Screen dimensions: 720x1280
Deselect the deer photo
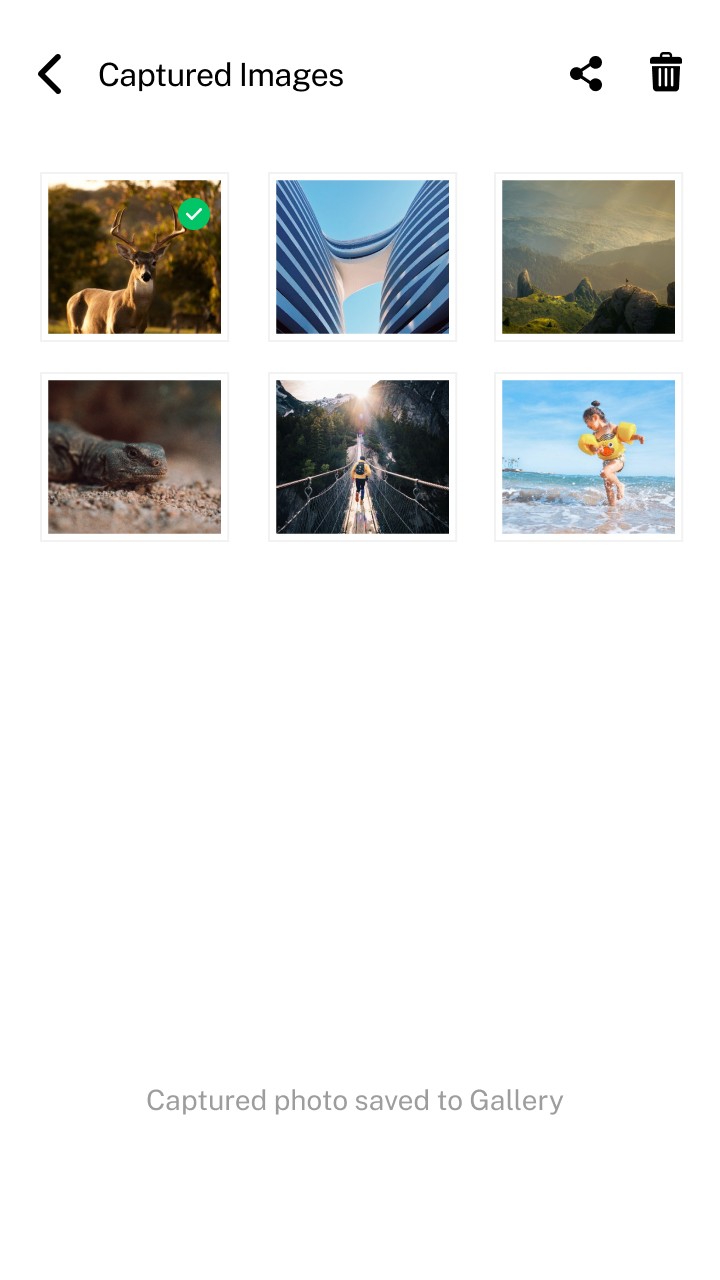pyautogui.click(x=134, y=257)
